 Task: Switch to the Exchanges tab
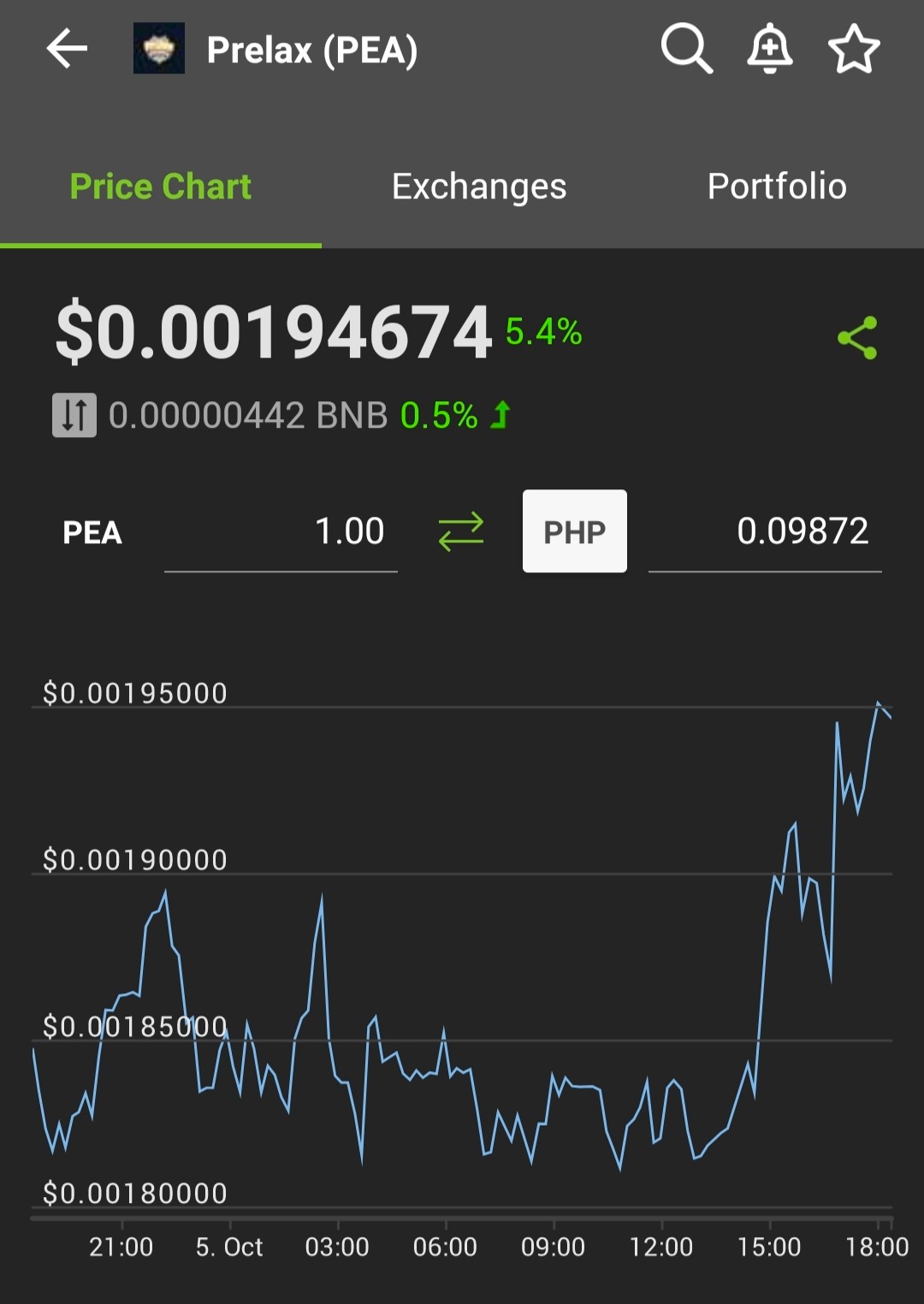[x=479, y=187]
